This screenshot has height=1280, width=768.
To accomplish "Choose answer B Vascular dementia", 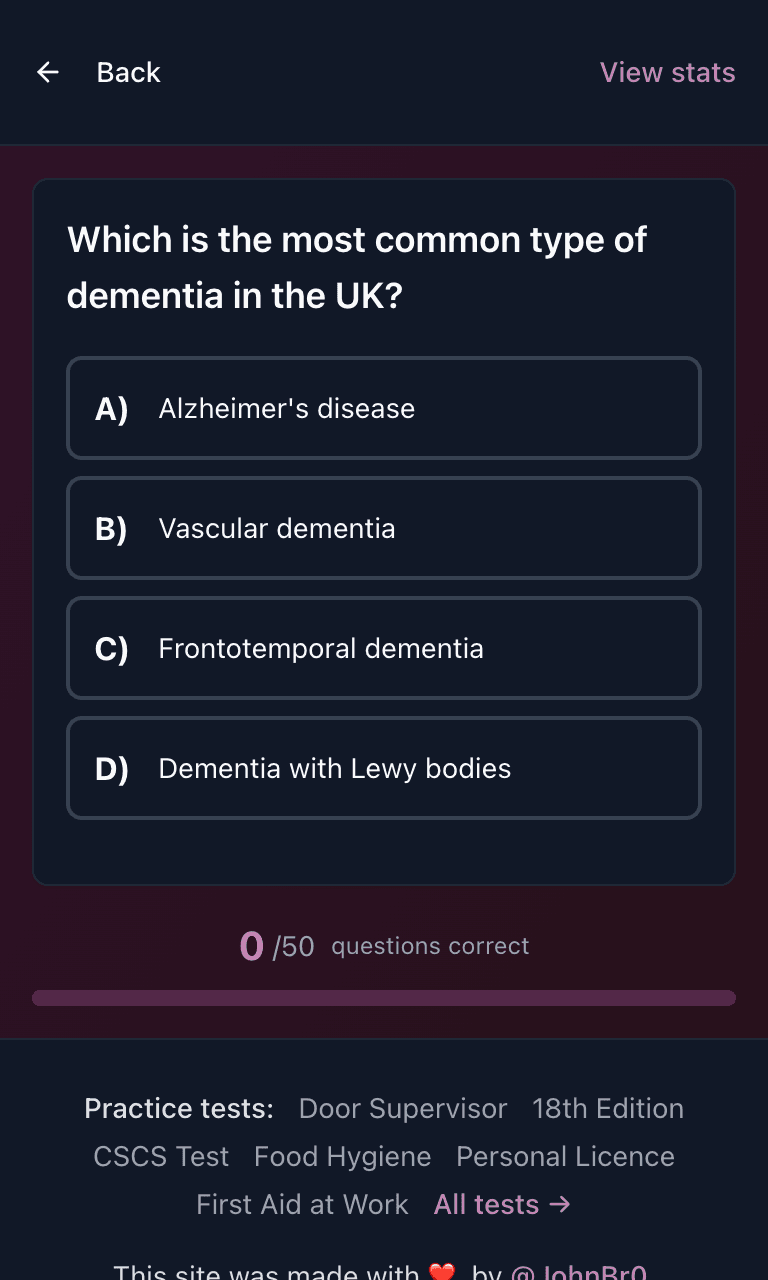I will pyautogui.click(x=384, y=528).
